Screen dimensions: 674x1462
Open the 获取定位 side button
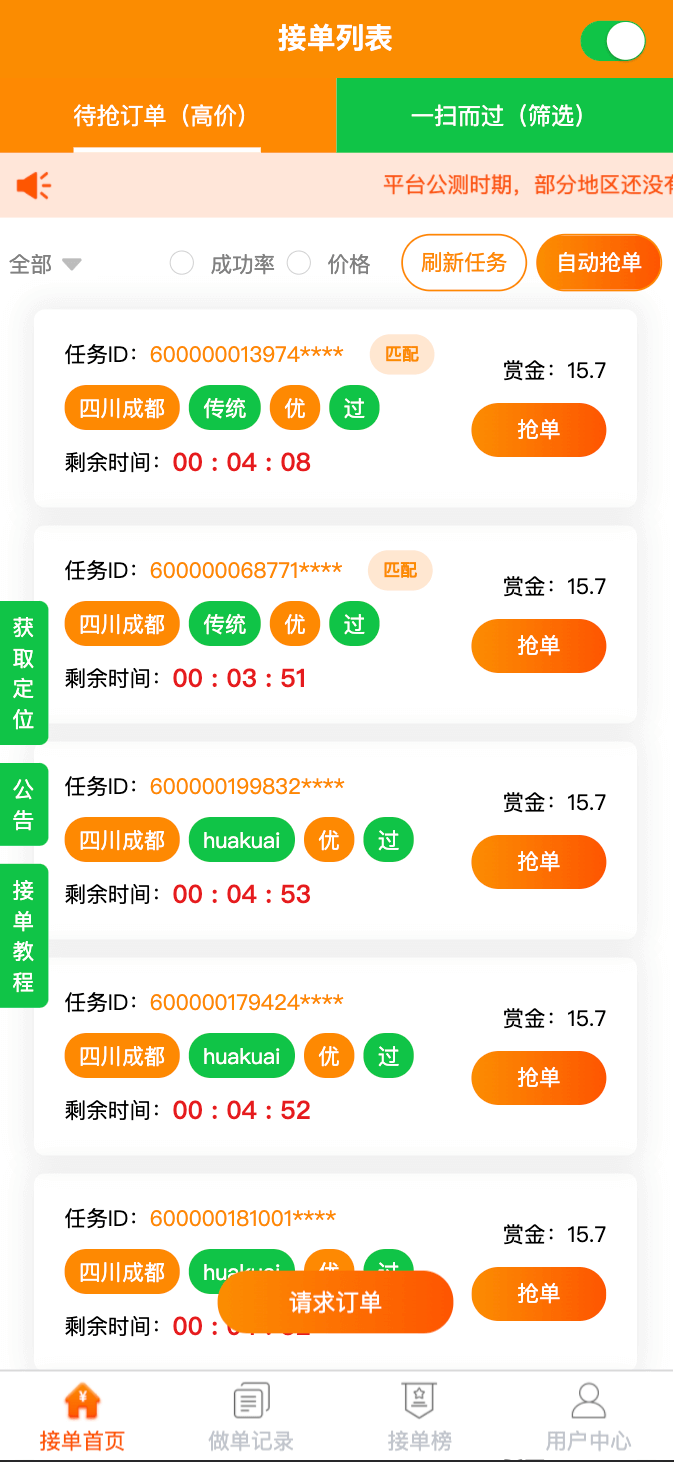(23, 673)
